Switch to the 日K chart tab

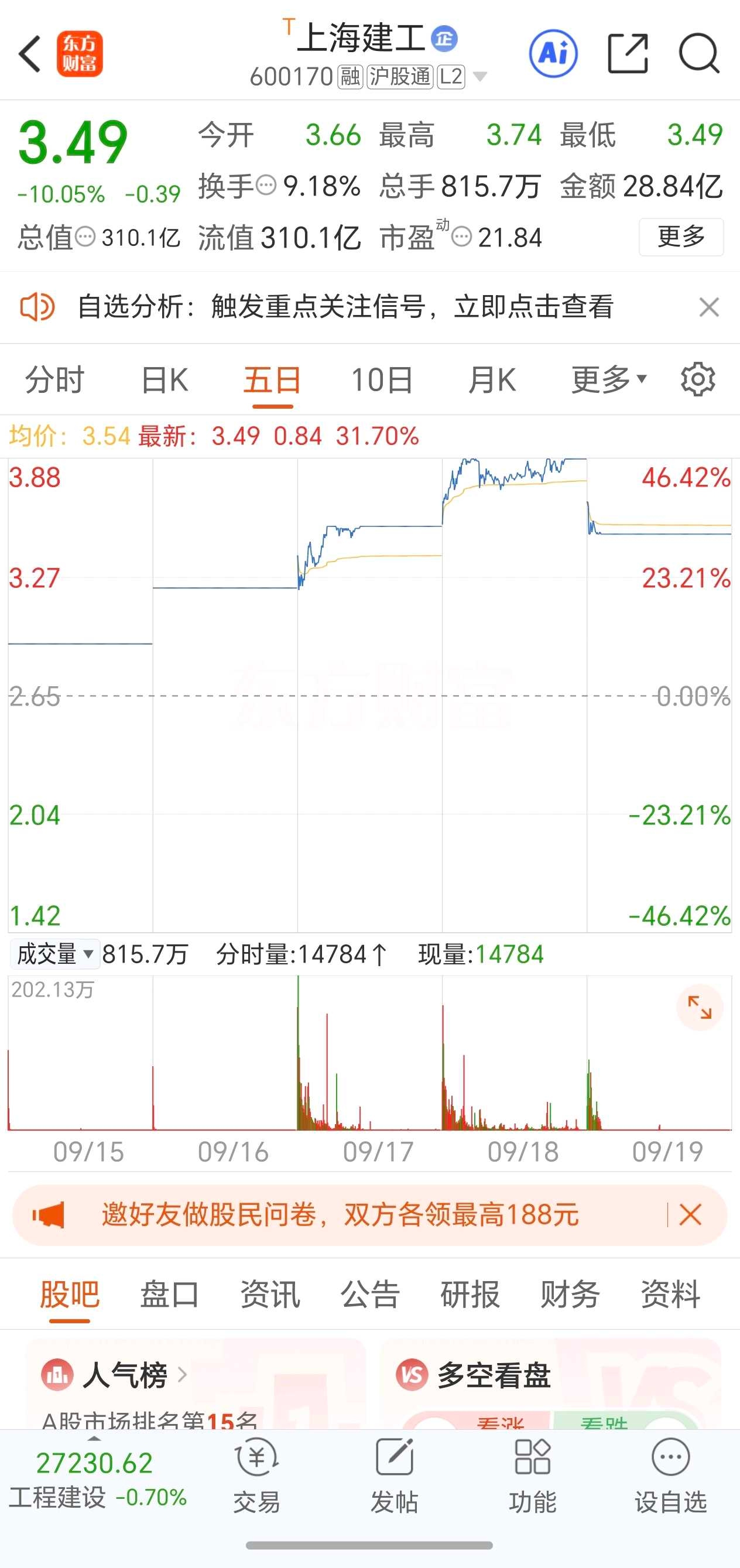165,381
